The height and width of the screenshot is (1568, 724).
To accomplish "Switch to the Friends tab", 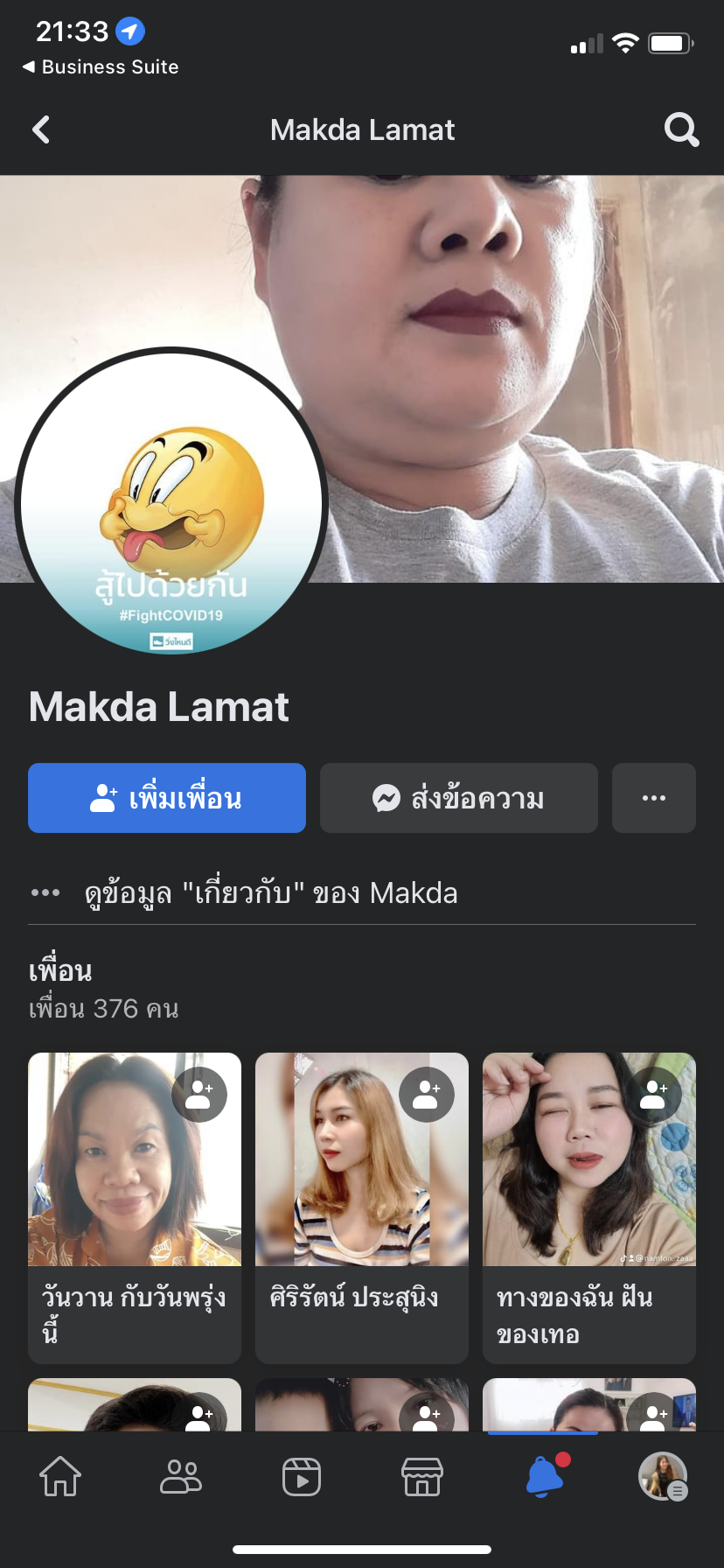I will pos(181,1476).
